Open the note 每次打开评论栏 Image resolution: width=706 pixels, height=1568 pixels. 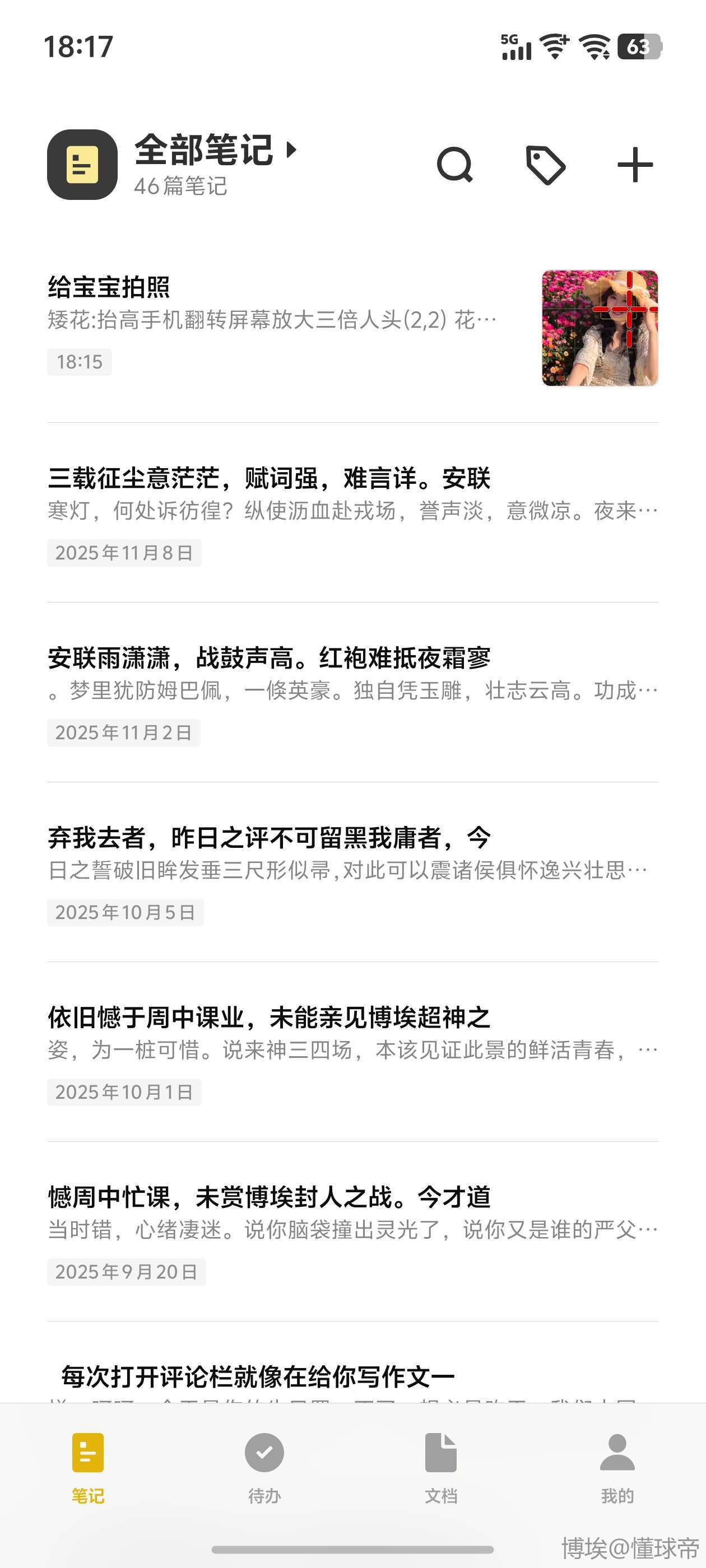258,1377
